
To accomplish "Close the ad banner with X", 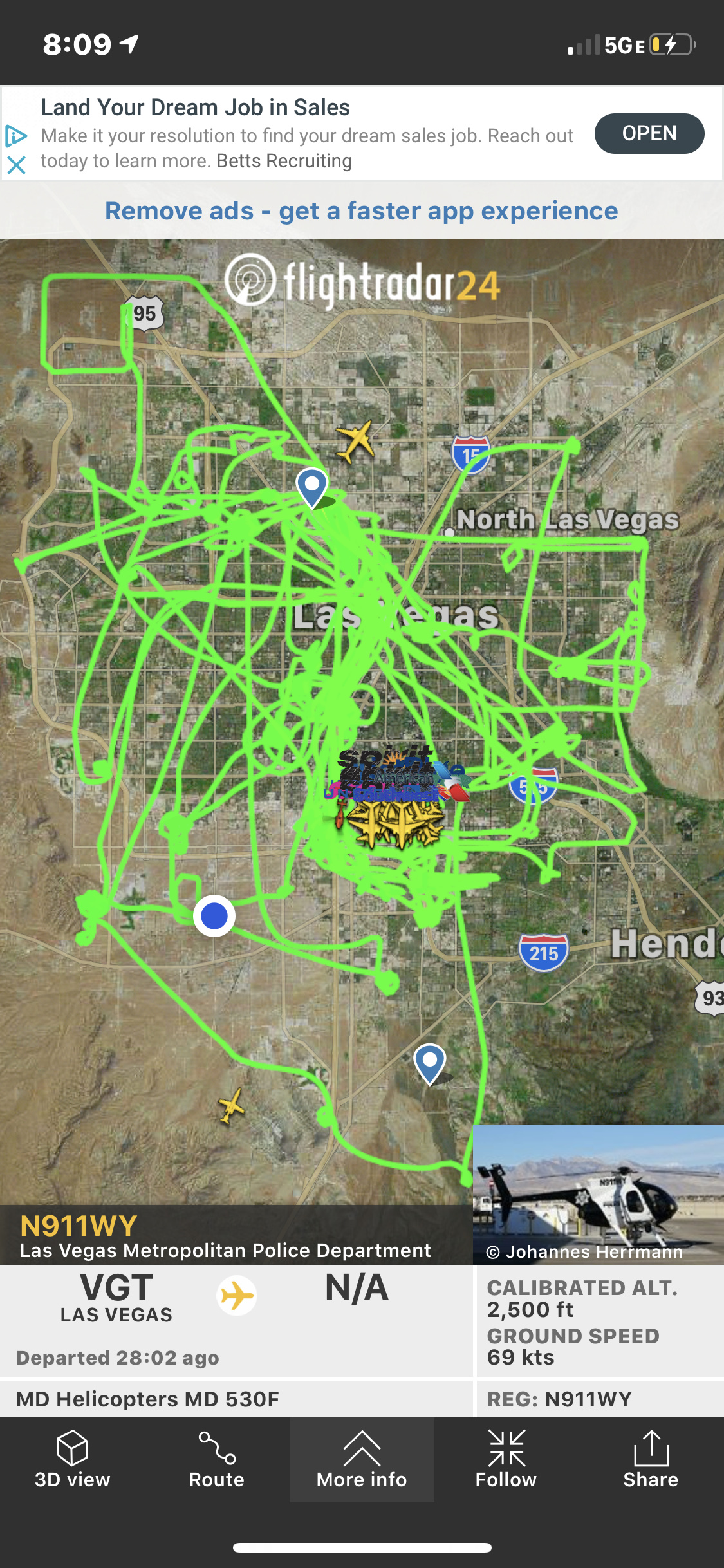I will [16, 165].
